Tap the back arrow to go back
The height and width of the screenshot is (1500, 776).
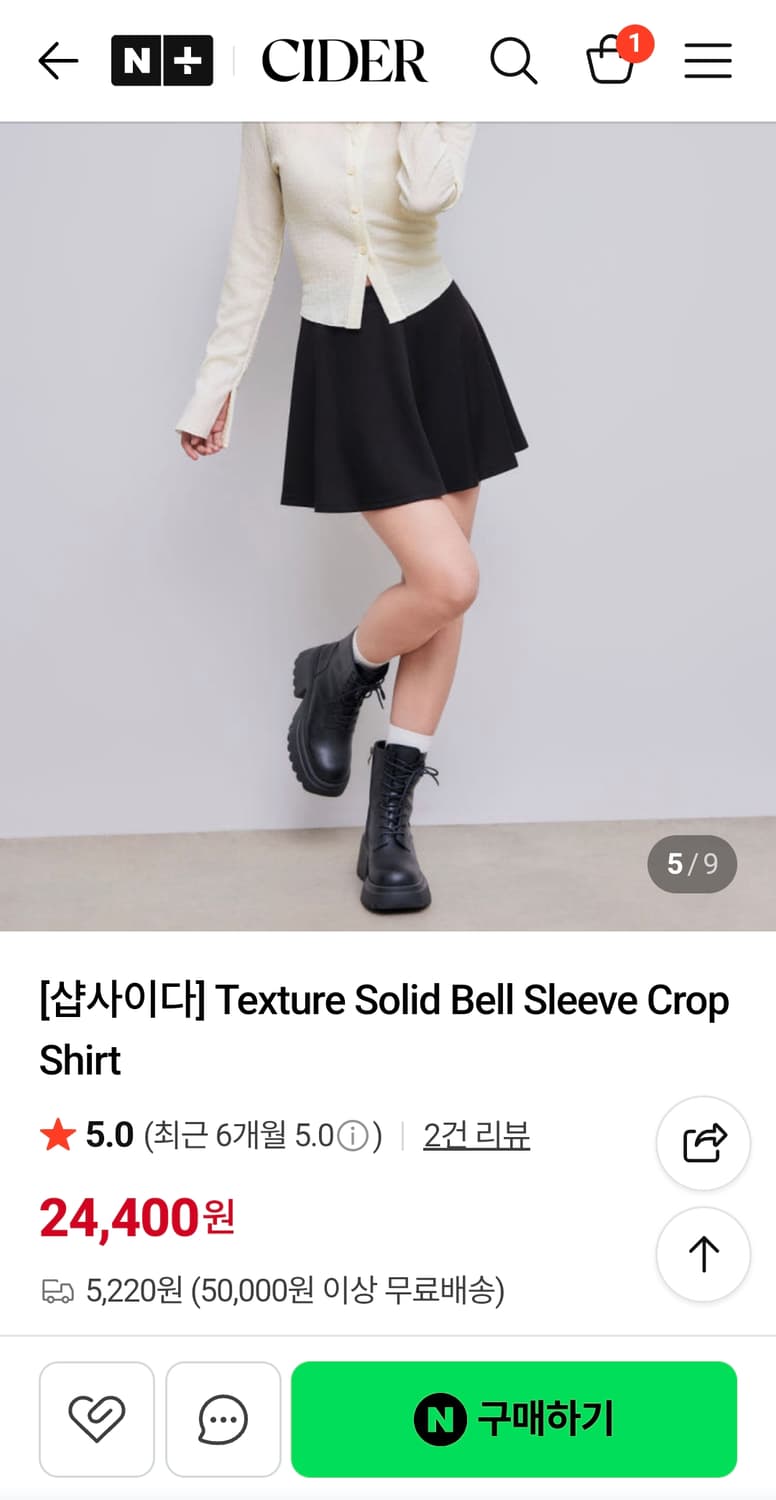pyautogui.click(x=57, y=61)
